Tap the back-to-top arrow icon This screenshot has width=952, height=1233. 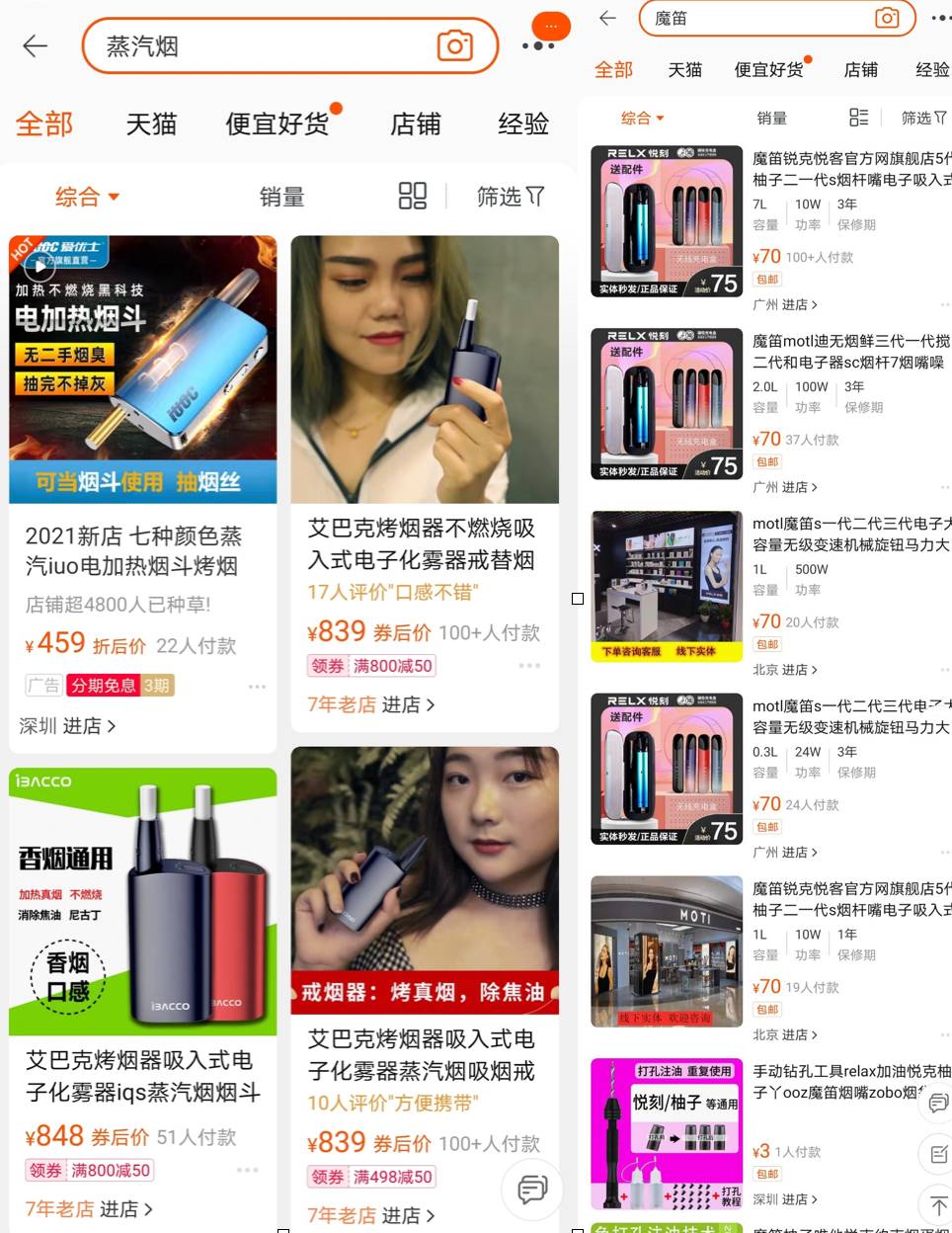coord(936,1205)
